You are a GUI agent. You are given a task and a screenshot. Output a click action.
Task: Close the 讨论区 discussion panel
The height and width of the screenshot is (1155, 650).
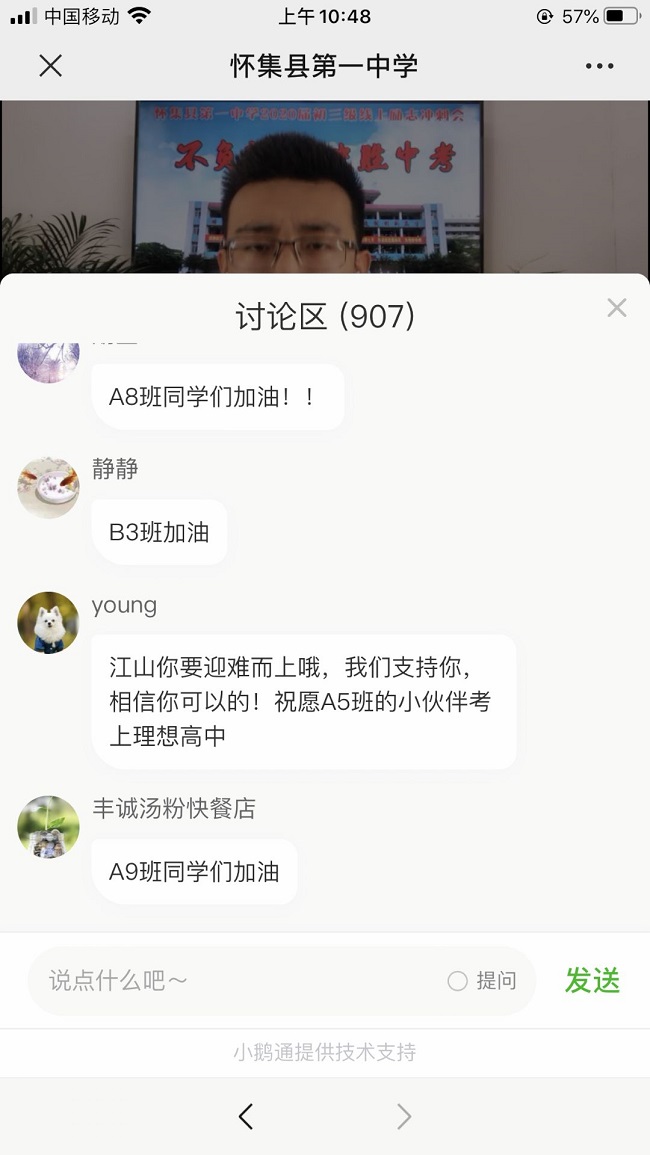click(616, 308)
